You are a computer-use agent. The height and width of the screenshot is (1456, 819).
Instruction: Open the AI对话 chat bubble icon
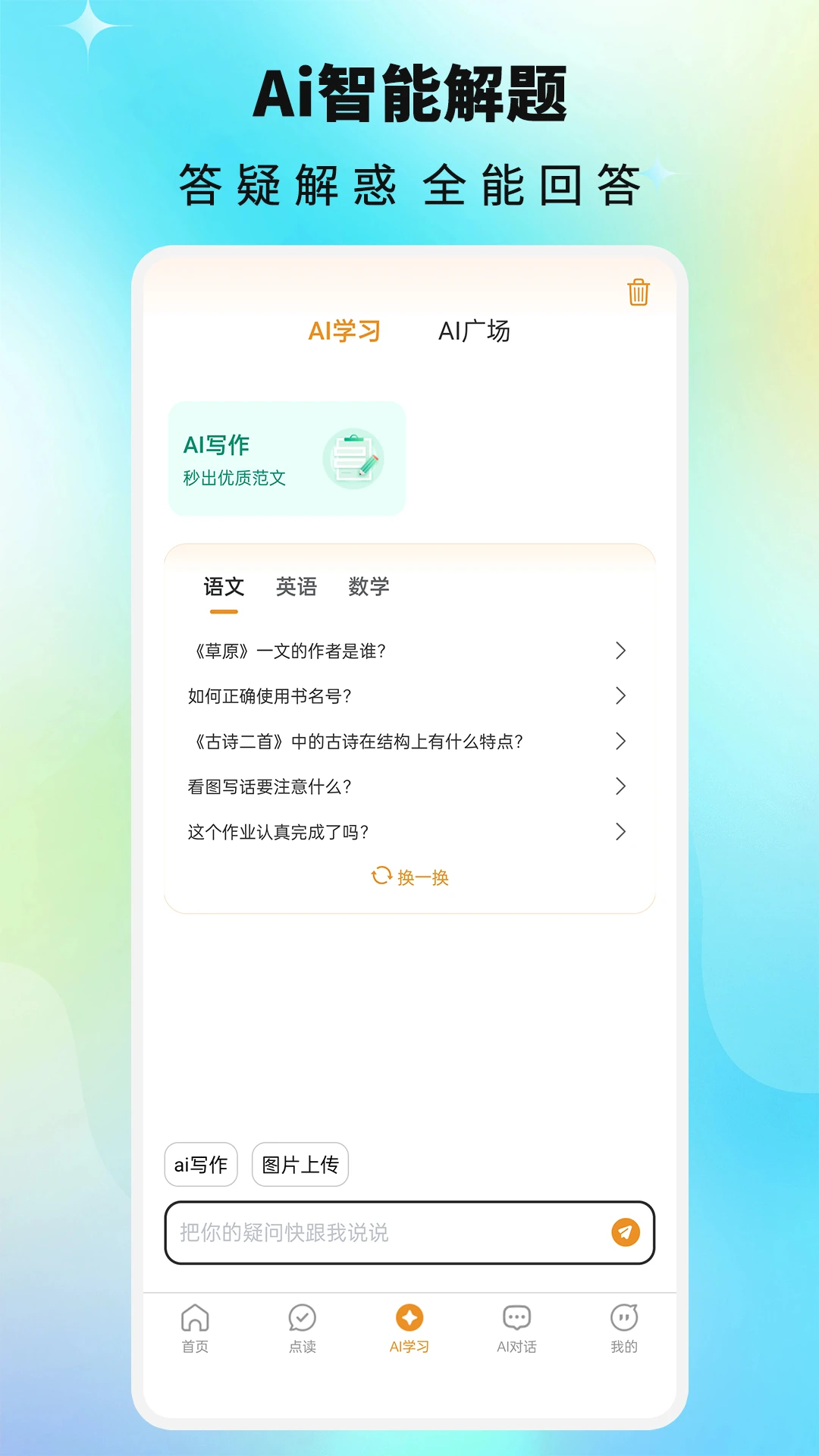click(x=516, y=1319)
